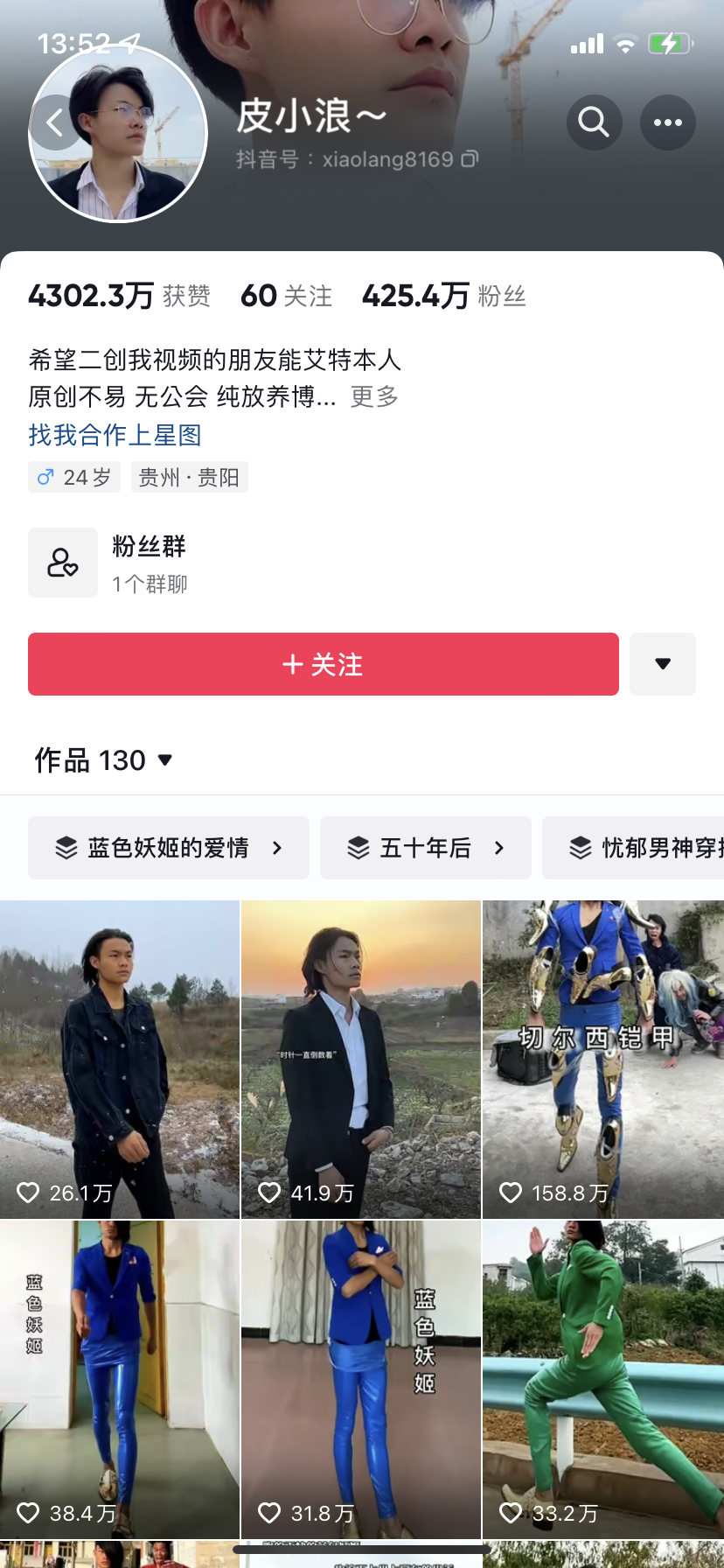This screenshot has height=1568, width=724.
Task: Copy the Douyin ID xiaolang8169
Action: [470, 159]
